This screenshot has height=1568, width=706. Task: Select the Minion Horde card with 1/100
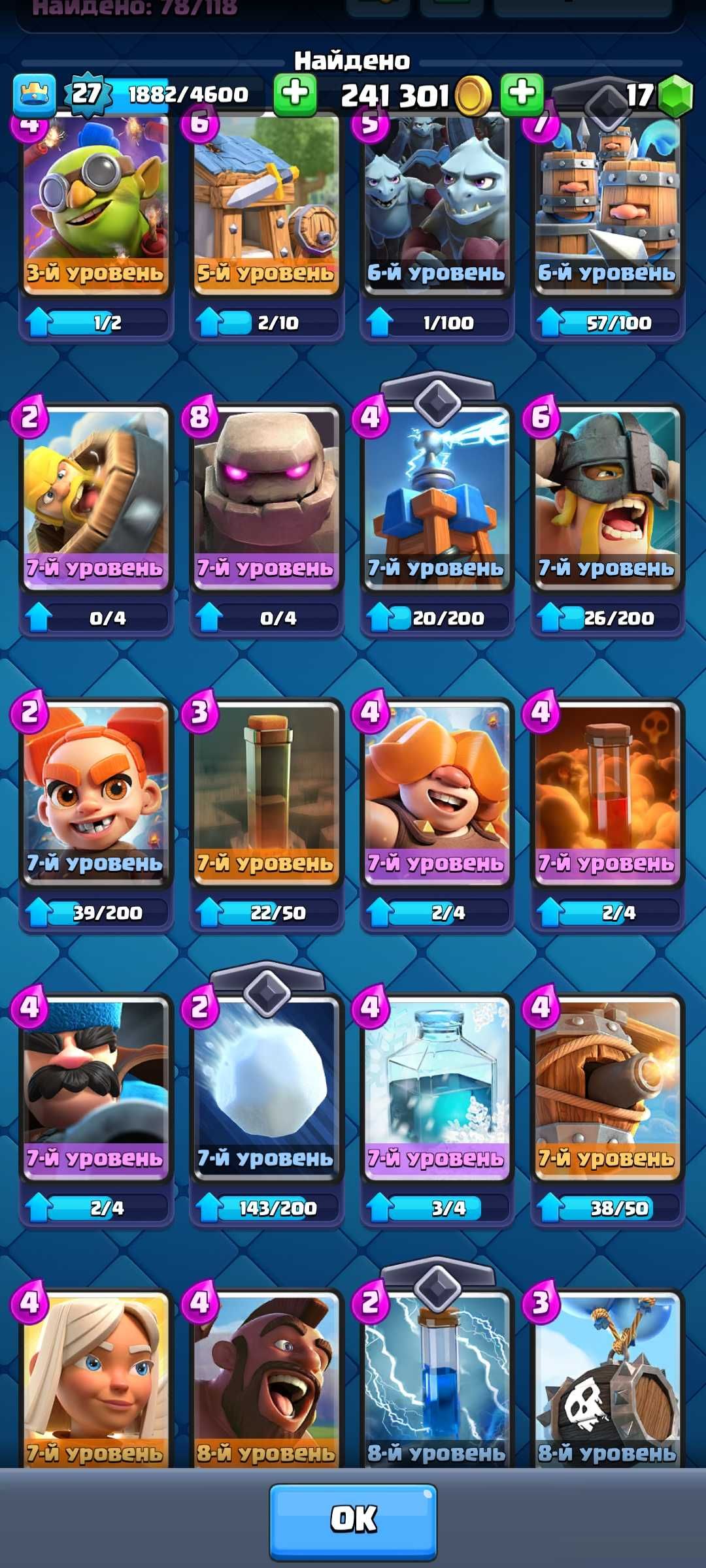coord(437,203)
